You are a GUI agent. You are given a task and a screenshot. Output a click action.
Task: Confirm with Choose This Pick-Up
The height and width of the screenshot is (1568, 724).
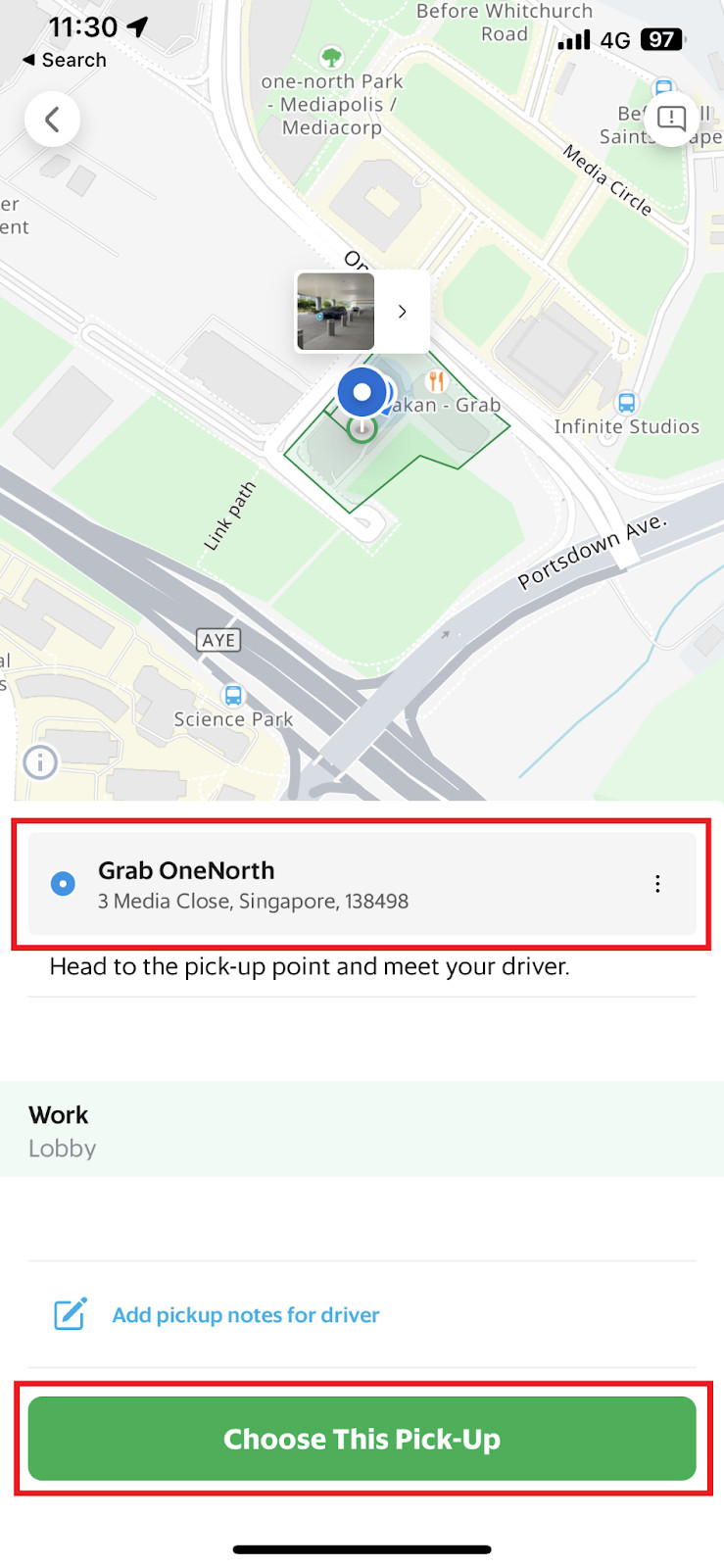[362, 1439]
